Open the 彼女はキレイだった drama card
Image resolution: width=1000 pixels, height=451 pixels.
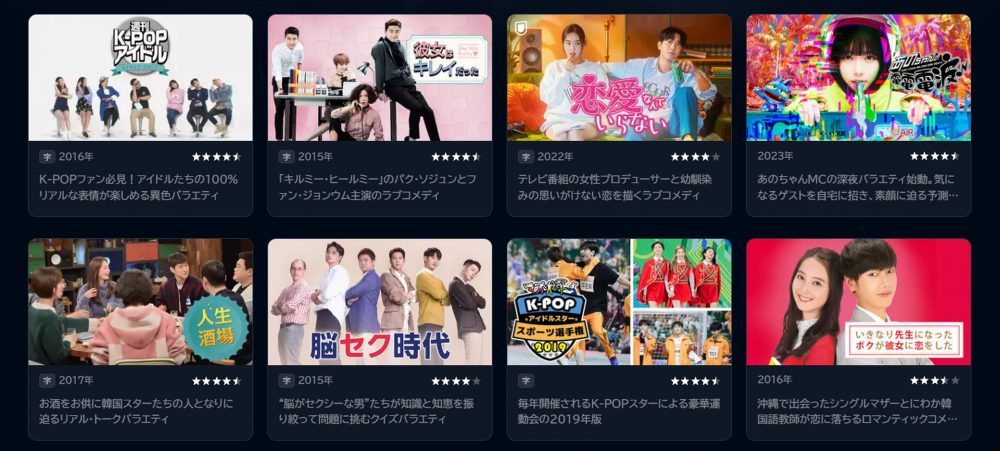pos(379,78)
